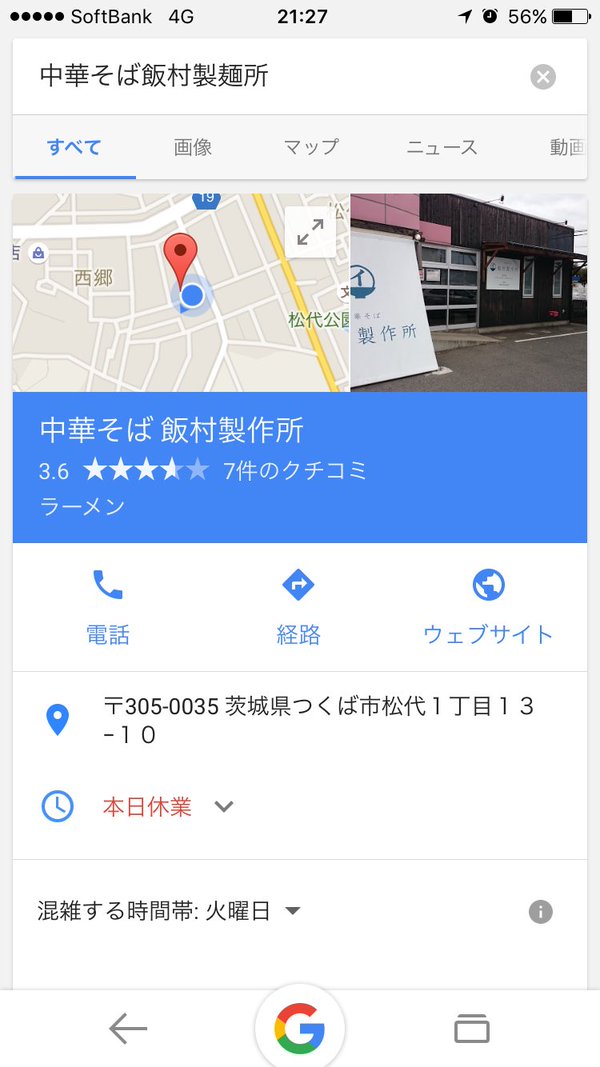Open the ウェブサイト link

[488, 606]
